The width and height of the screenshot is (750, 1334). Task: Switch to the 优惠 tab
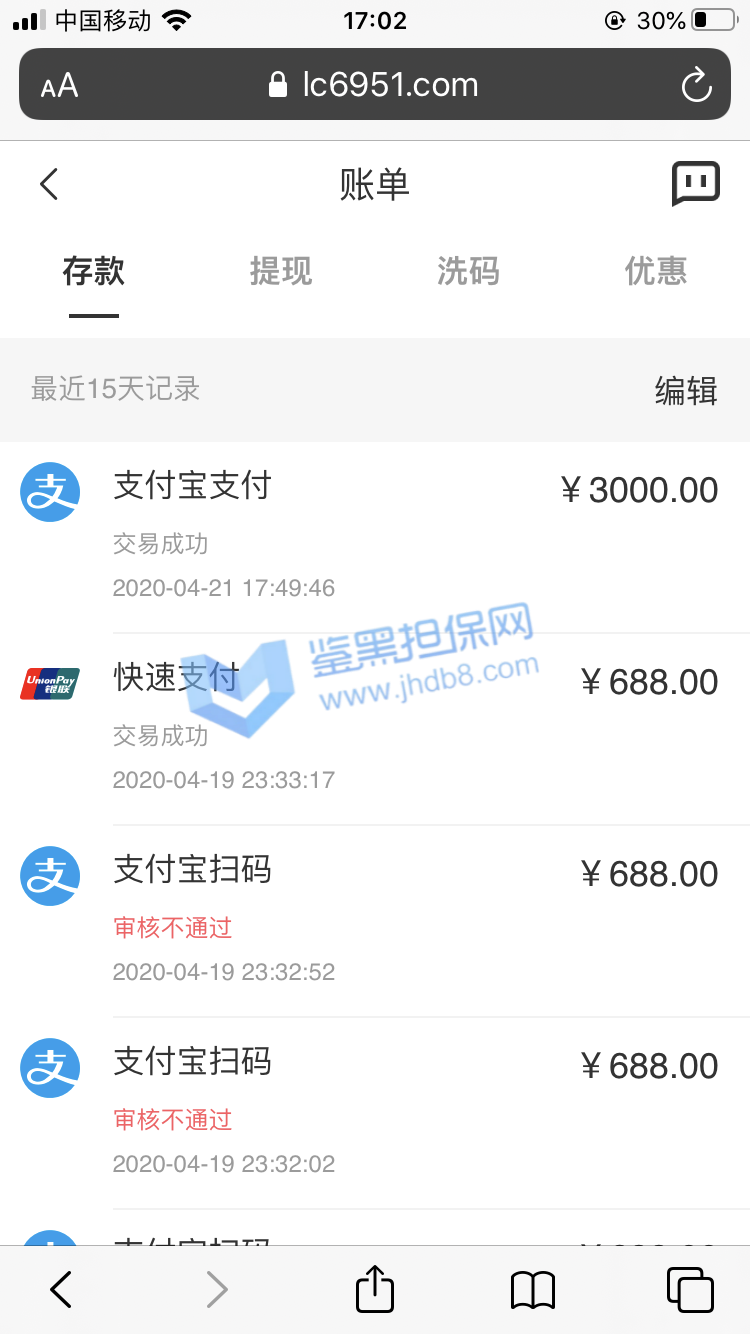coord(656,271)
